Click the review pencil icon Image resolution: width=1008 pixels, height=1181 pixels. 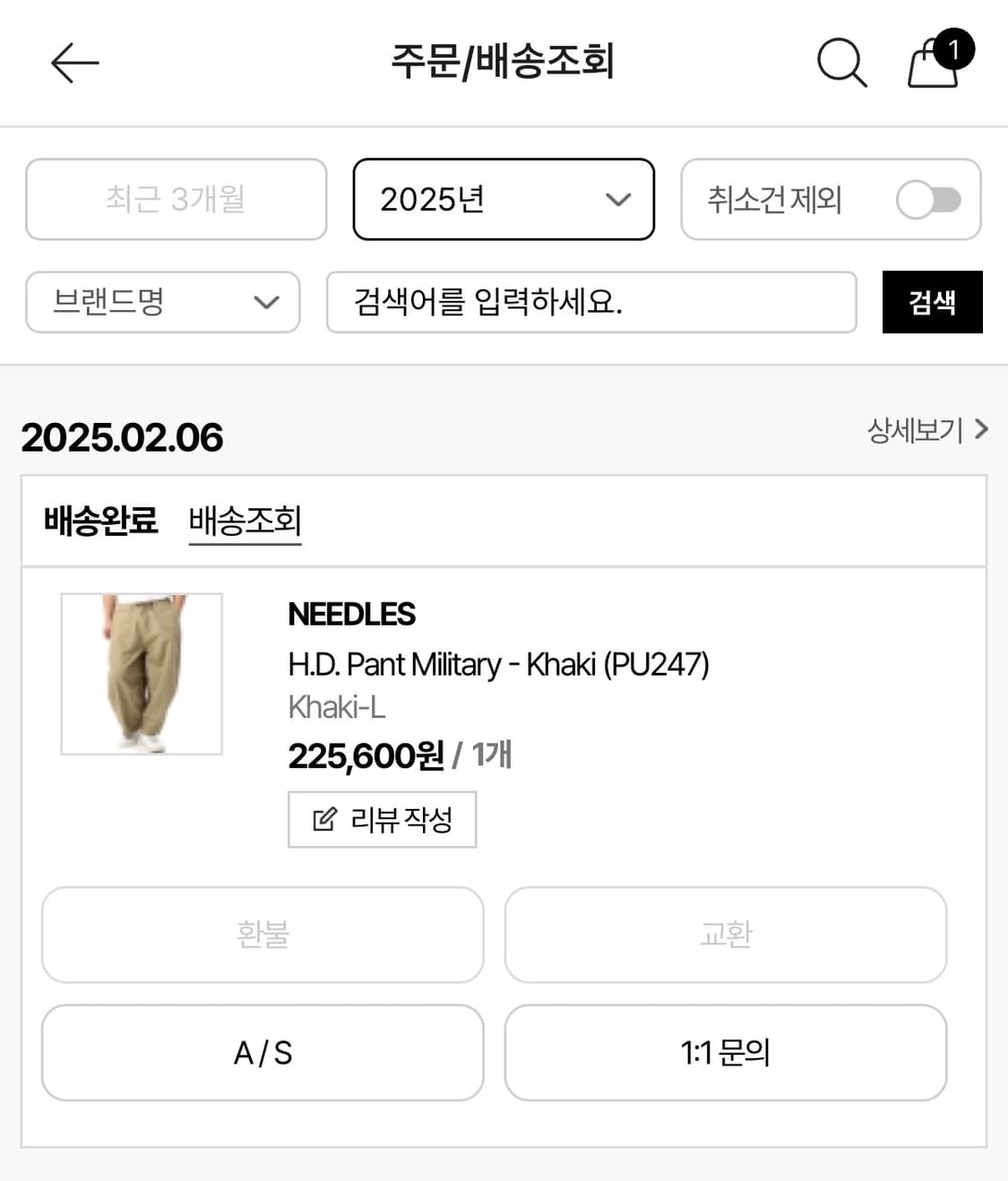pos(322,818)
